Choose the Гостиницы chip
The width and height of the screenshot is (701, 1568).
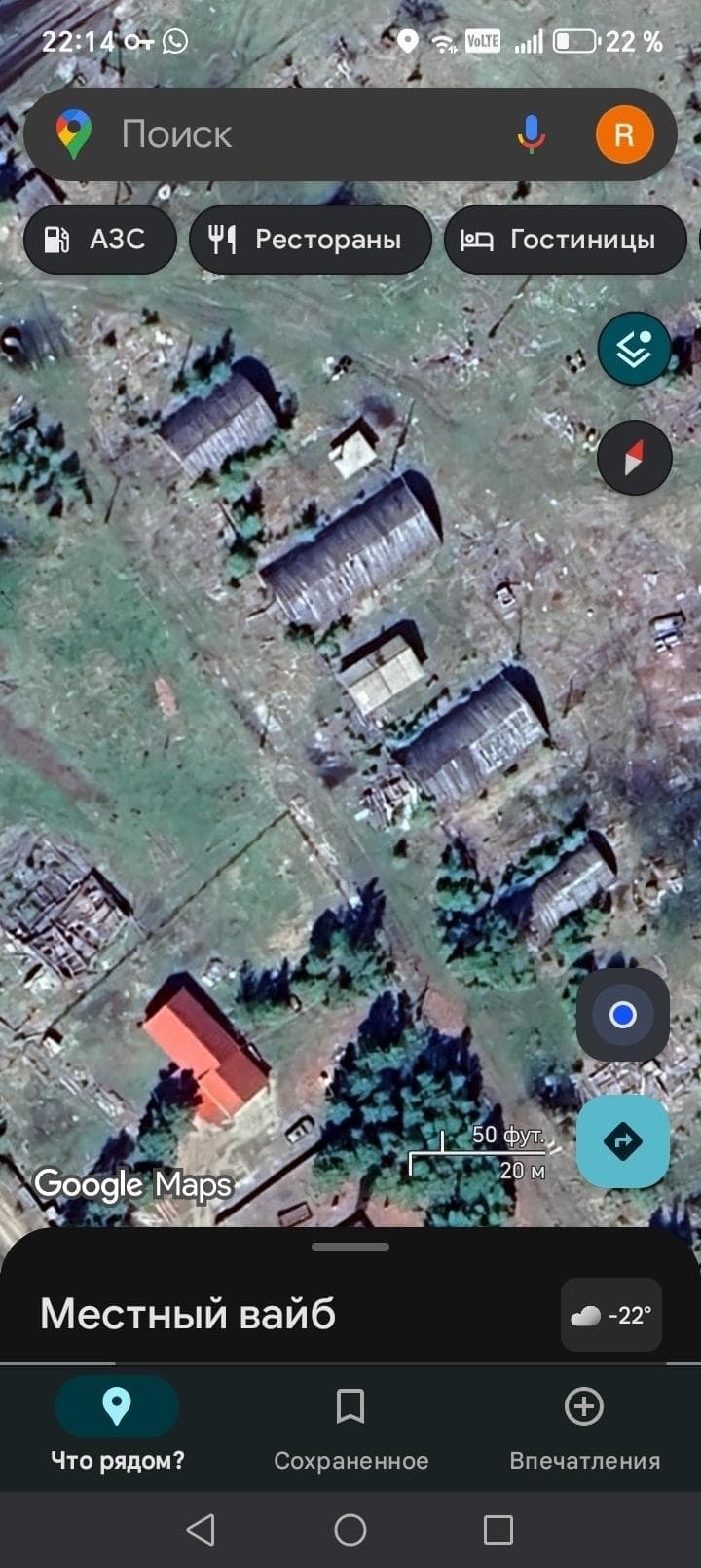click(x=565, y=240)
